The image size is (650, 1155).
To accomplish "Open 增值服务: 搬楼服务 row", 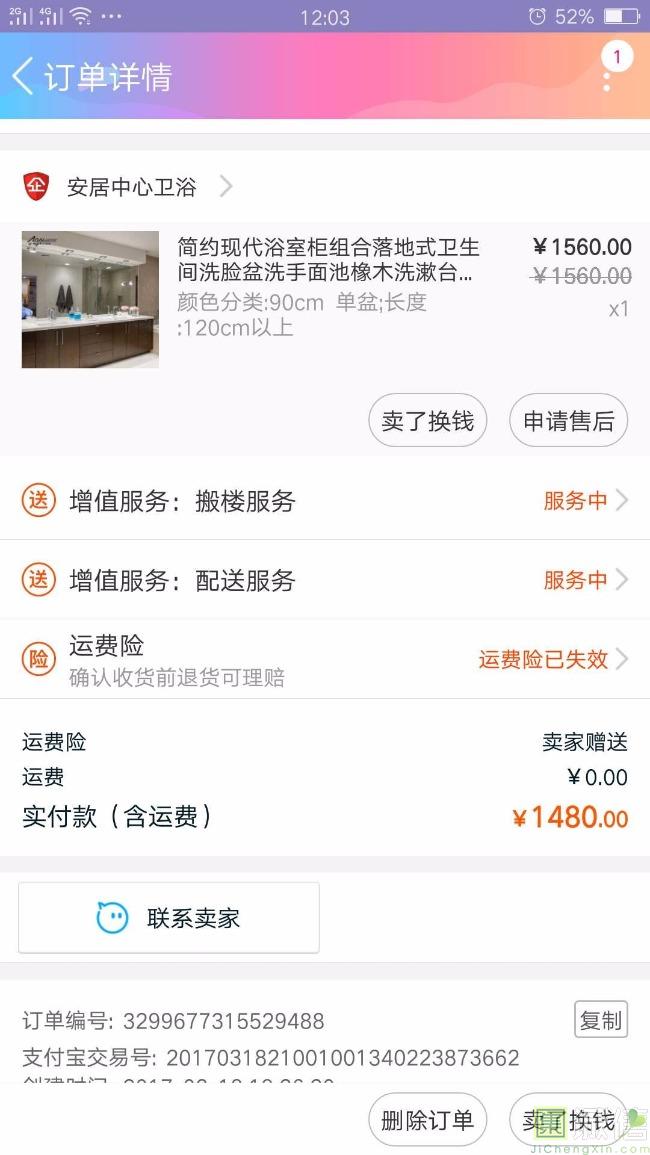I will tap(325, 501).
